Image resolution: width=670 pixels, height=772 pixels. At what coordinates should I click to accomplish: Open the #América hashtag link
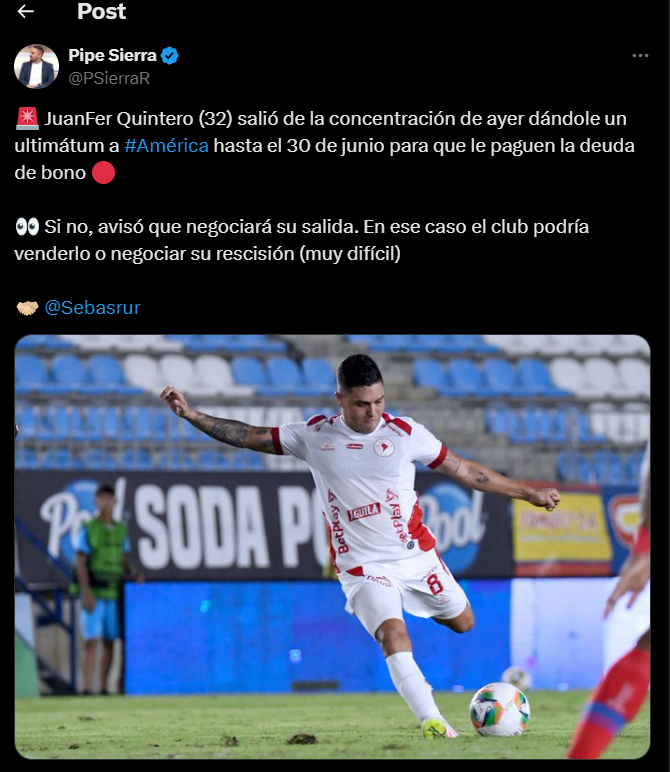pyautogui.click(x=166, y=146)
